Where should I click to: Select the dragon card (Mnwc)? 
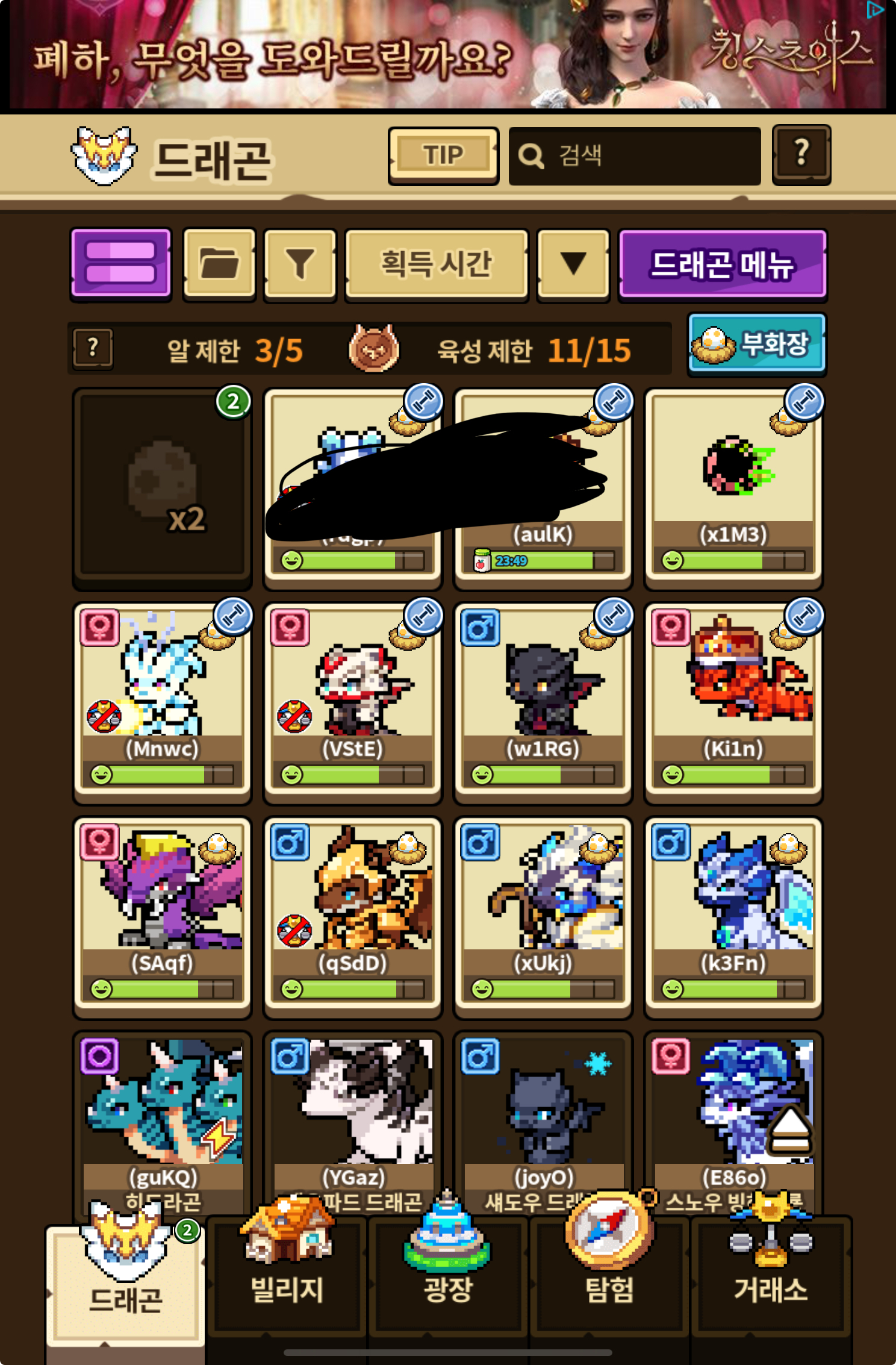coord(162,702)
